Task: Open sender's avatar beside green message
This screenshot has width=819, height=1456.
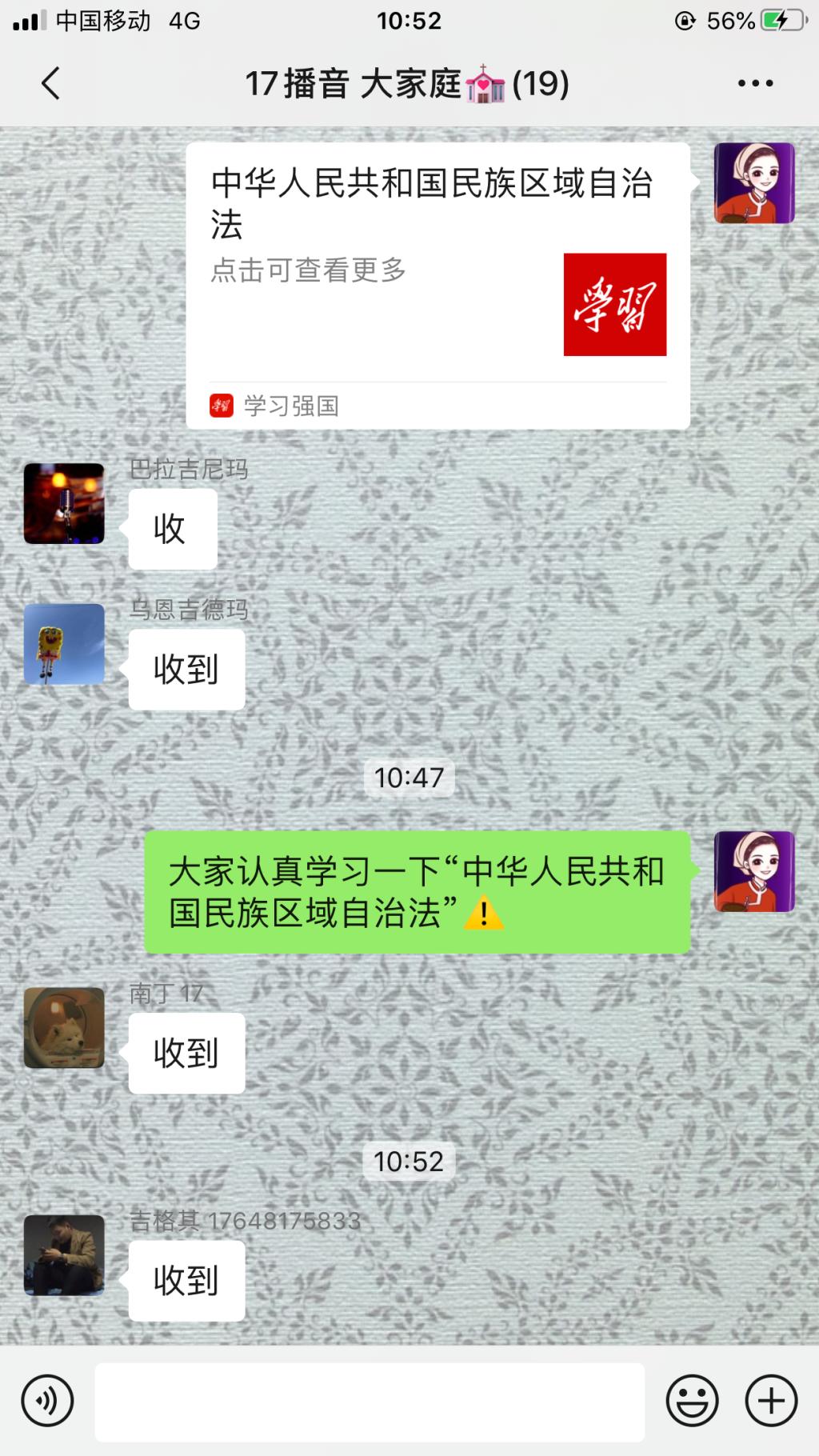Action: tap(753, 871)
